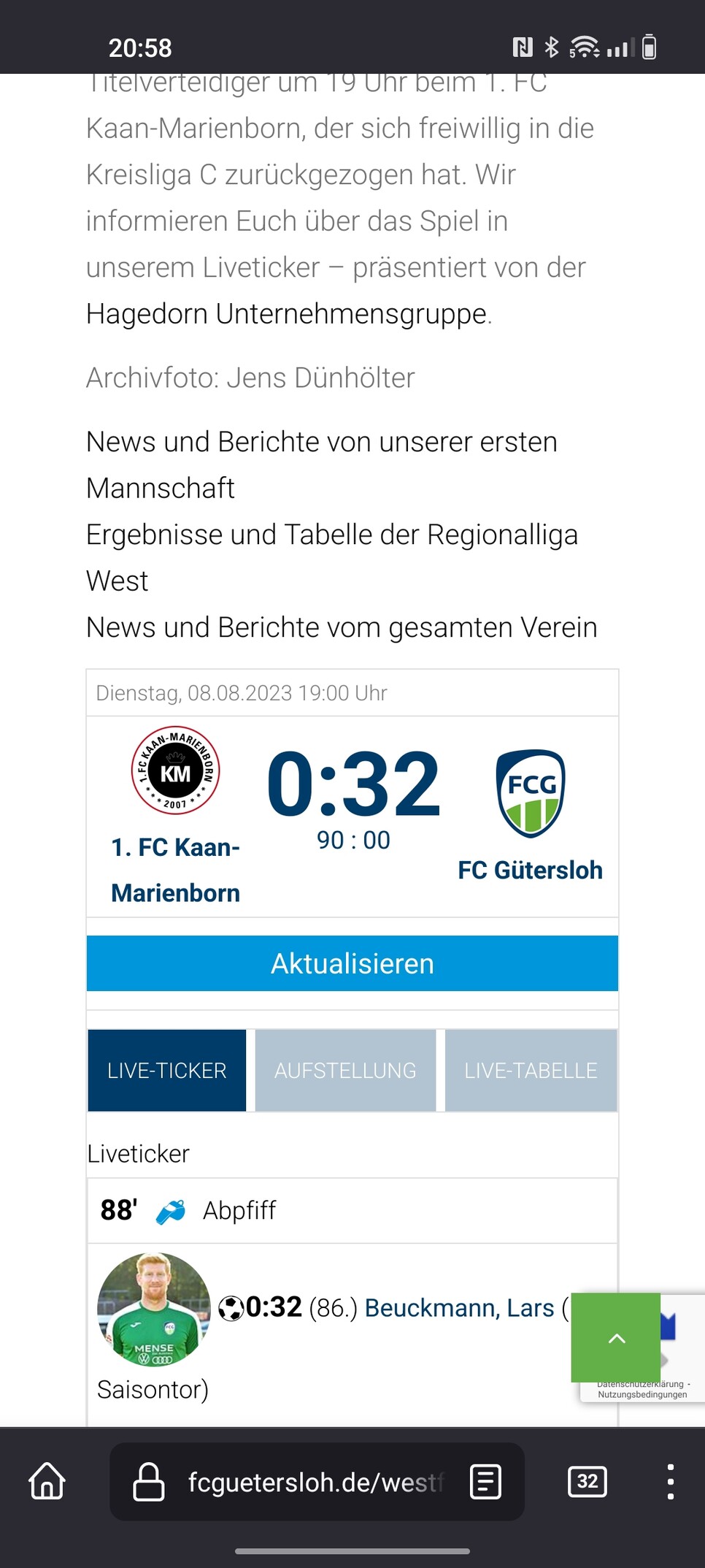The height and width of the screenshot is (1568, 705).
Task: Open the browser overflow menu
Action: pos(670,1482)
